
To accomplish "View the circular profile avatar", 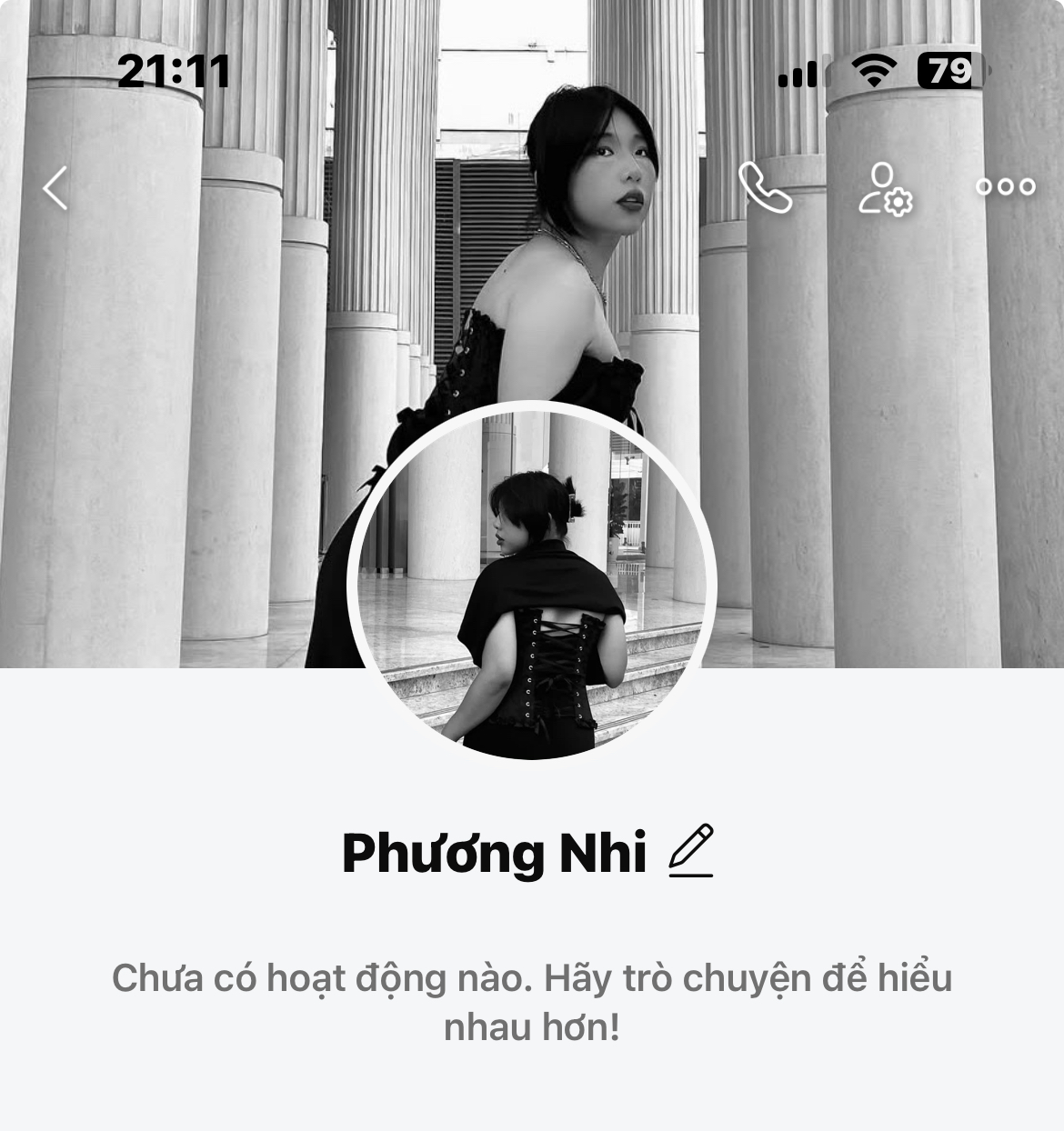I will 532,584.
